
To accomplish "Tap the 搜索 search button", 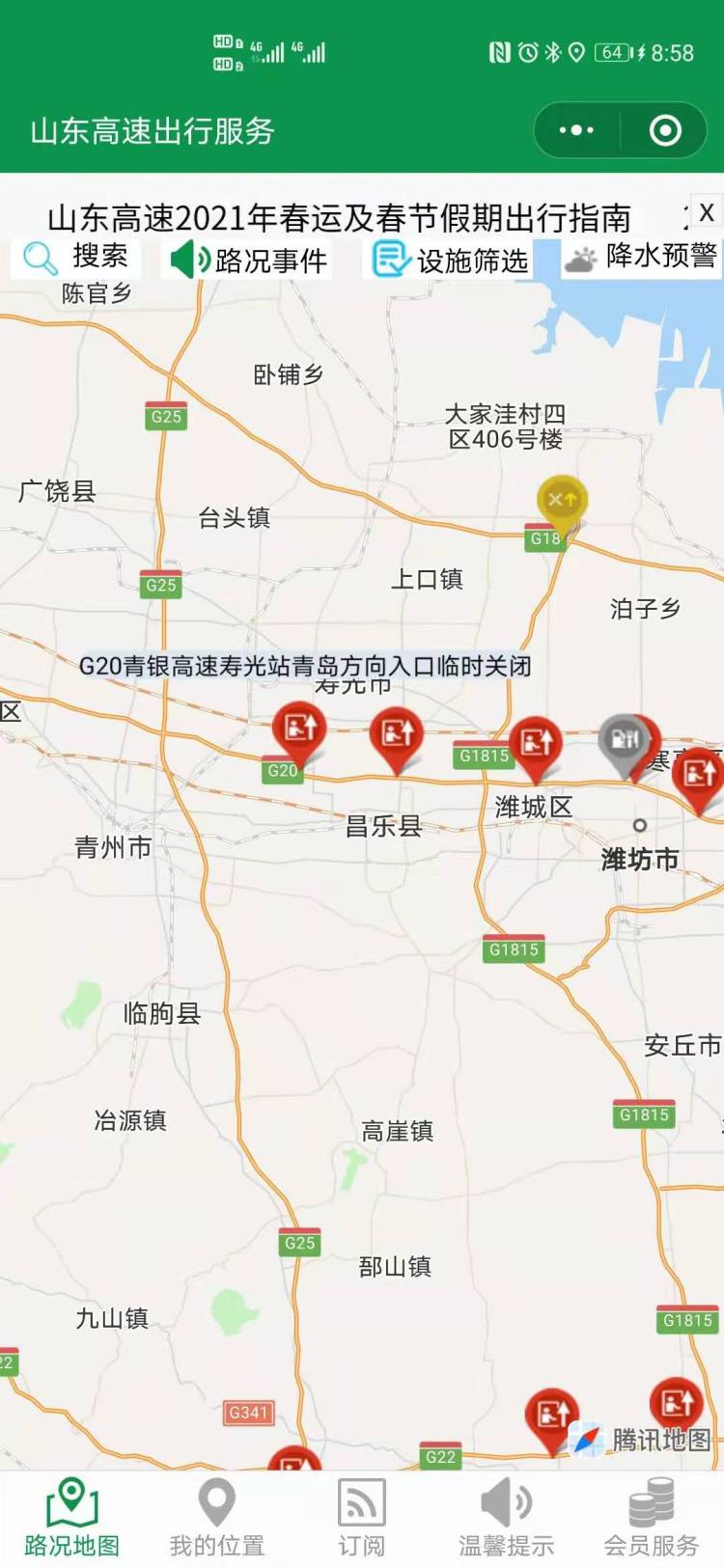I will point(74,258).
